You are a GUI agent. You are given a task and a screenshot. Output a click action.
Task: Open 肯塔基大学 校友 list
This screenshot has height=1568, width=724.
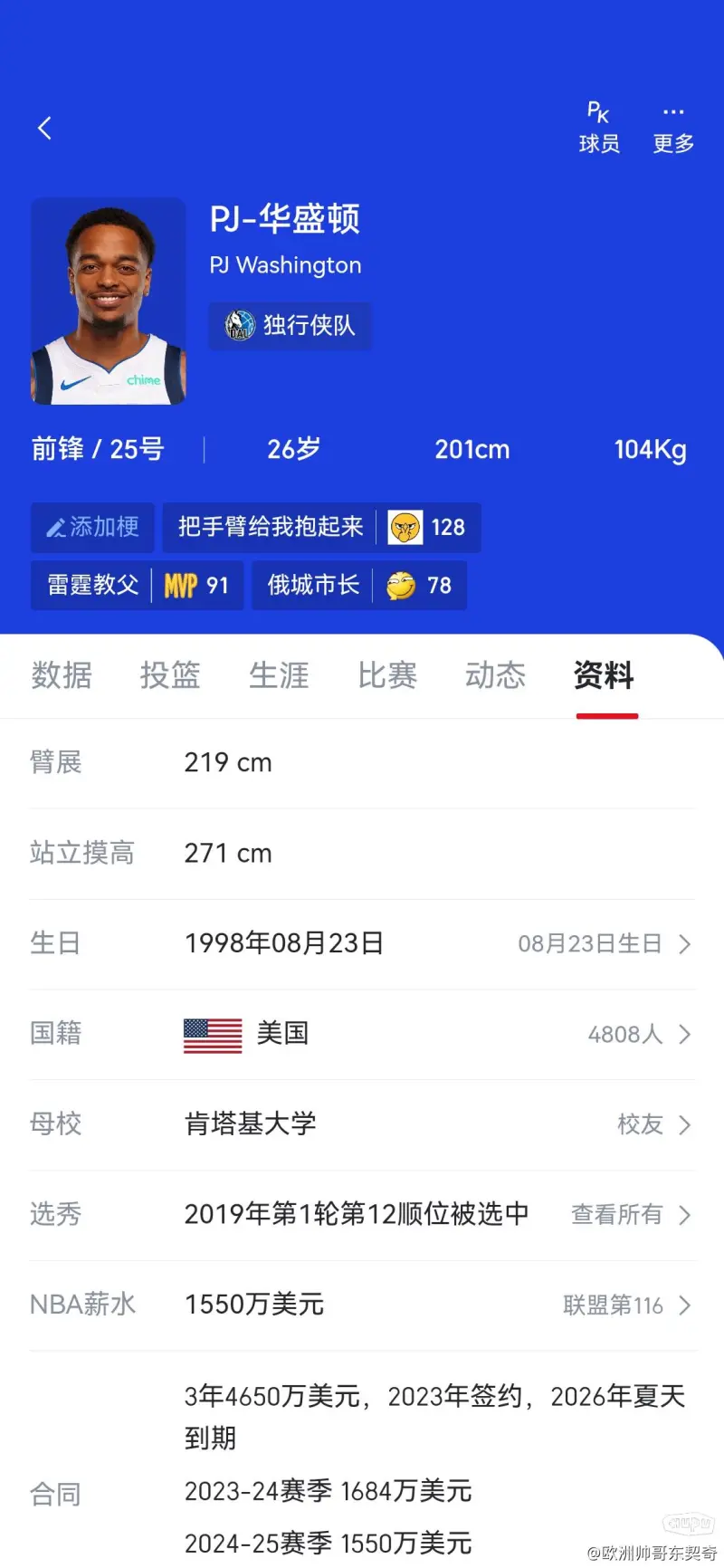653,1124
